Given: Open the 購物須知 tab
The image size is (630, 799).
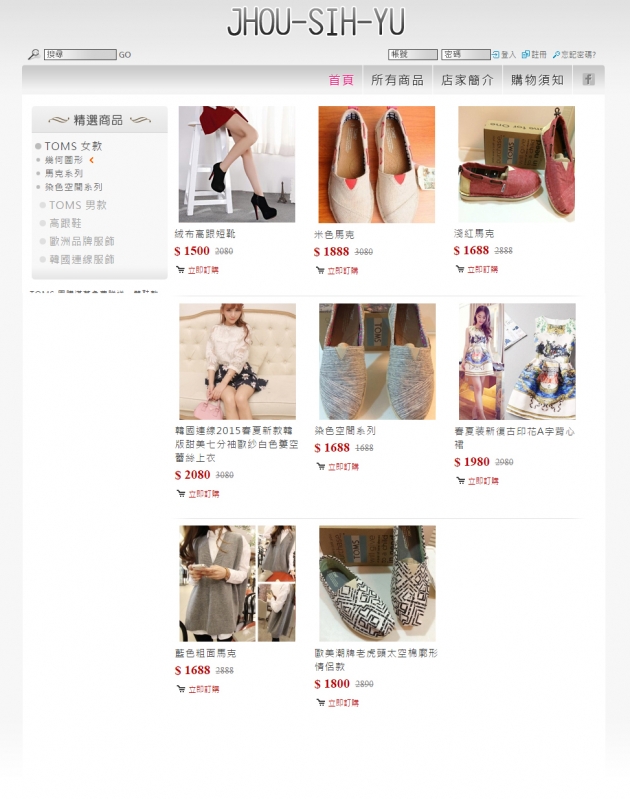Looking at the screenshot, I should pyautogui.click(x=537, y=80).
